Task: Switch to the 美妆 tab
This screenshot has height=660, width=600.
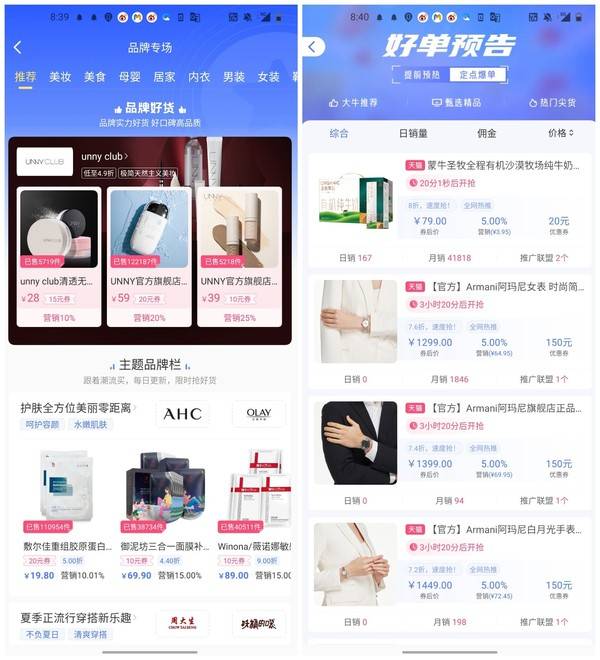Action: (x=60, y=77)
